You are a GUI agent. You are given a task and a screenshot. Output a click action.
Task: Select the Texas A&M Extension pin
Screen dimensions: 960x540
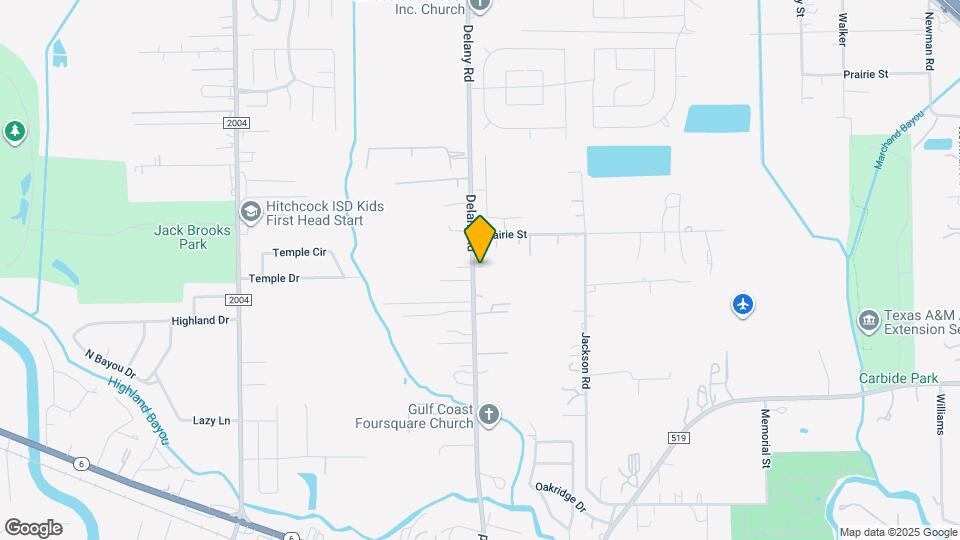(869, 321)
